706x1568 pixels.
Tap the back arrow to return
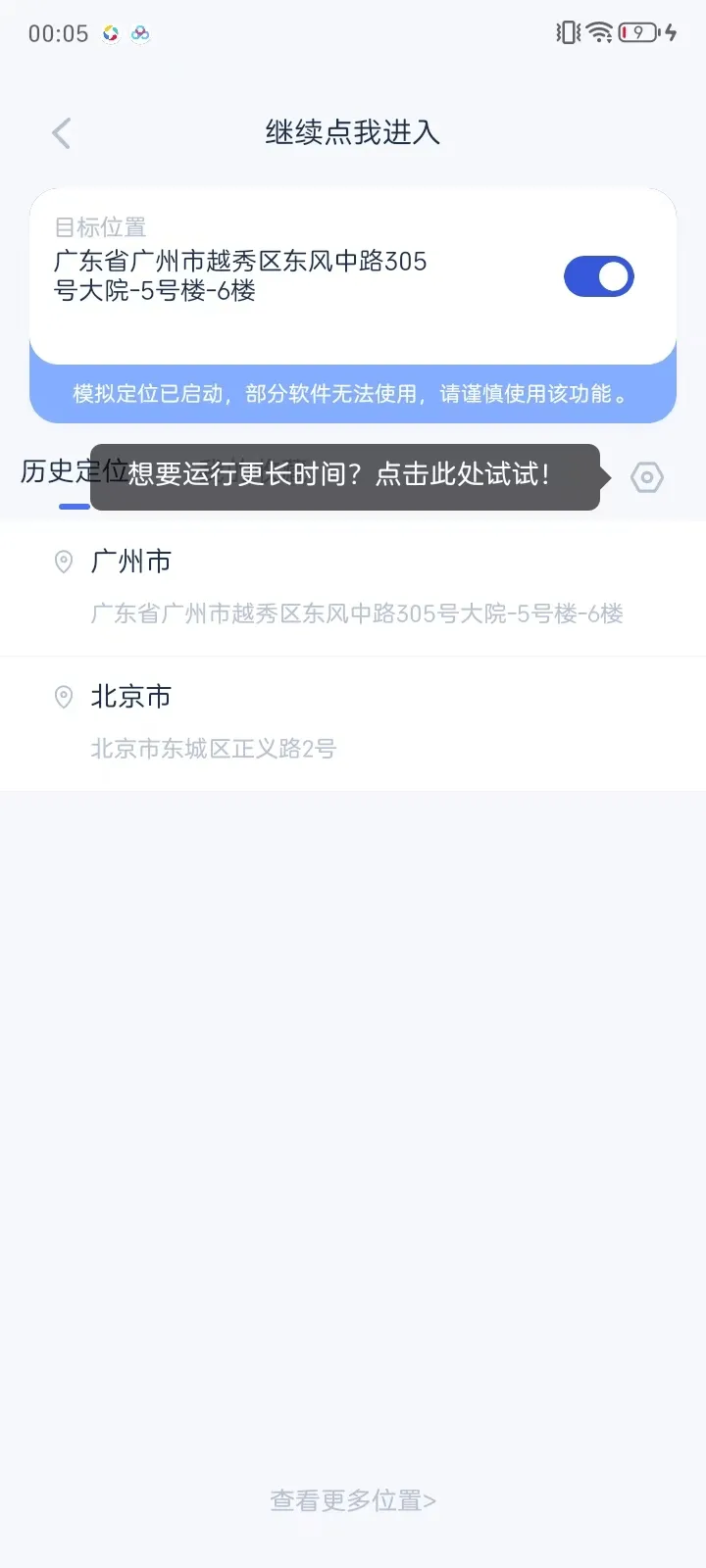point(60,132)
